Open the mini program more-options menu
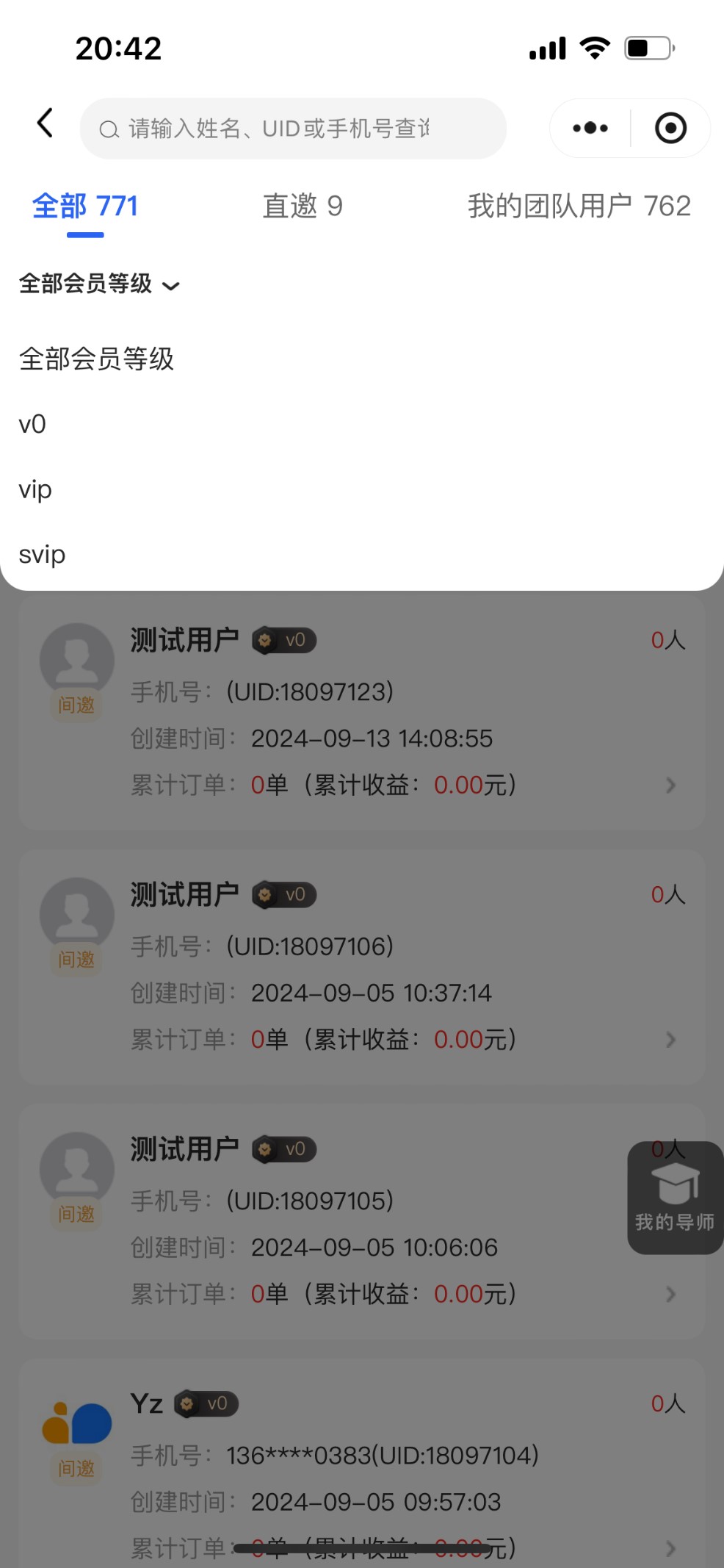Image resolution: width=724 pixels, height=1568 pixels. coord(590,128)
